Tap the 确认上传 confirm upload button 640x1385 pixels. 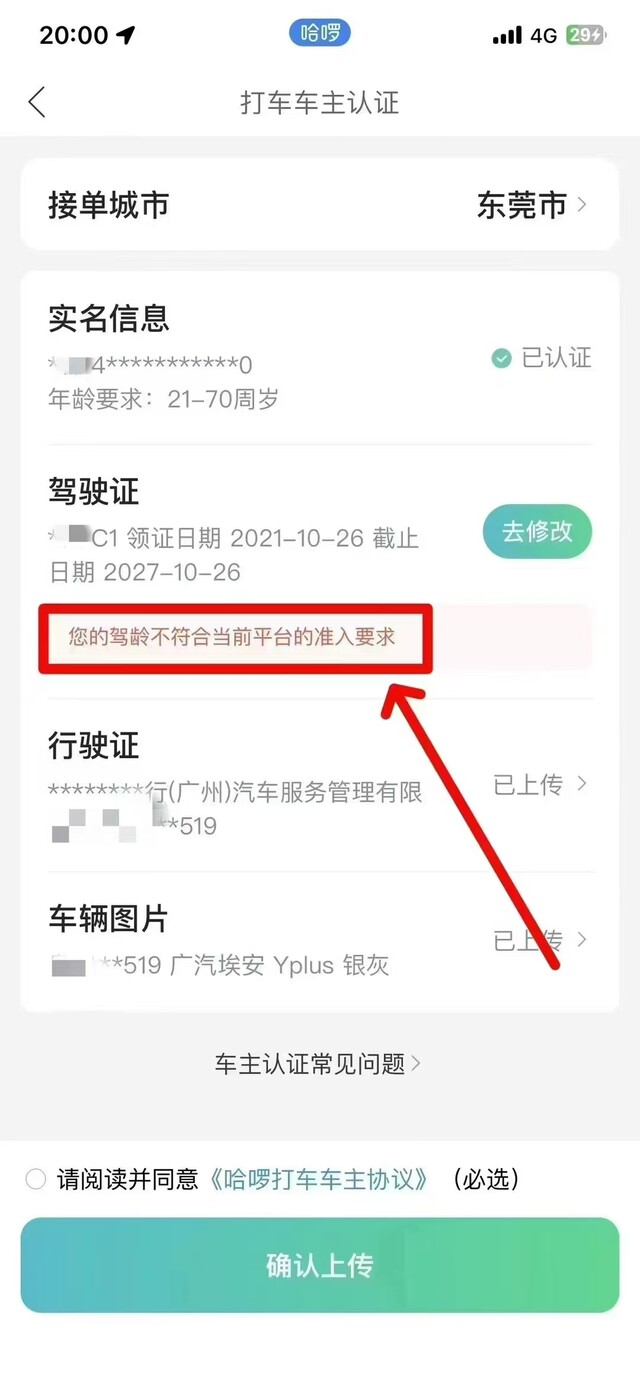tap(320, 1265)
